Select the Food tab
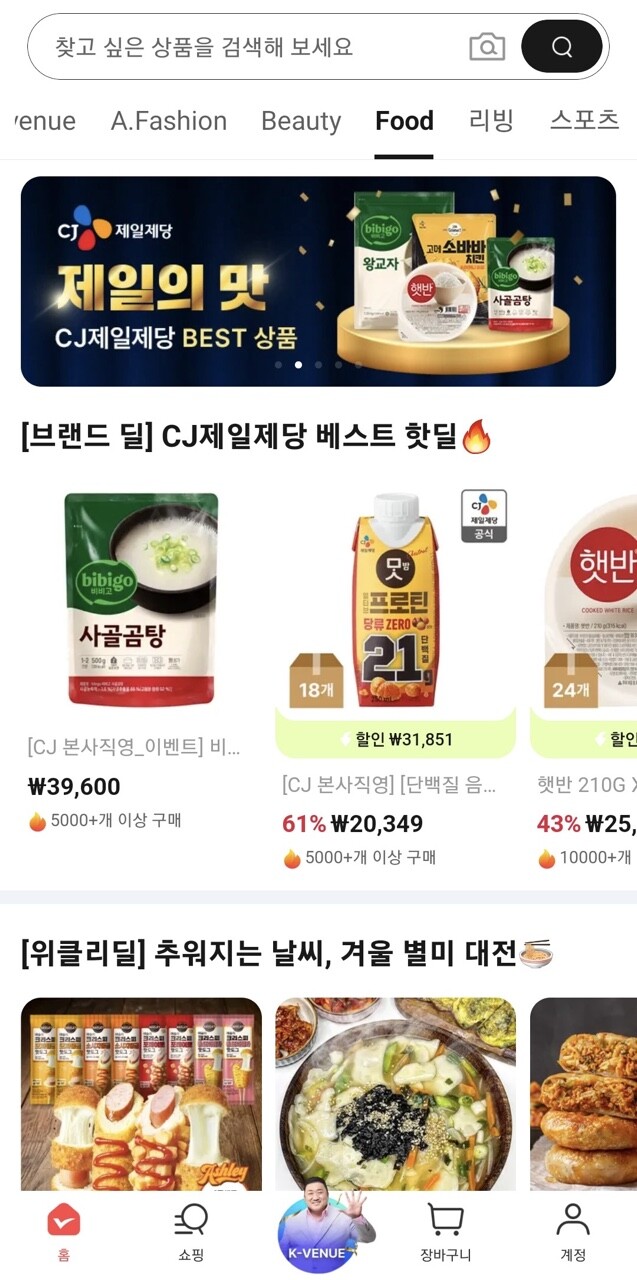 tap(404, 121)
